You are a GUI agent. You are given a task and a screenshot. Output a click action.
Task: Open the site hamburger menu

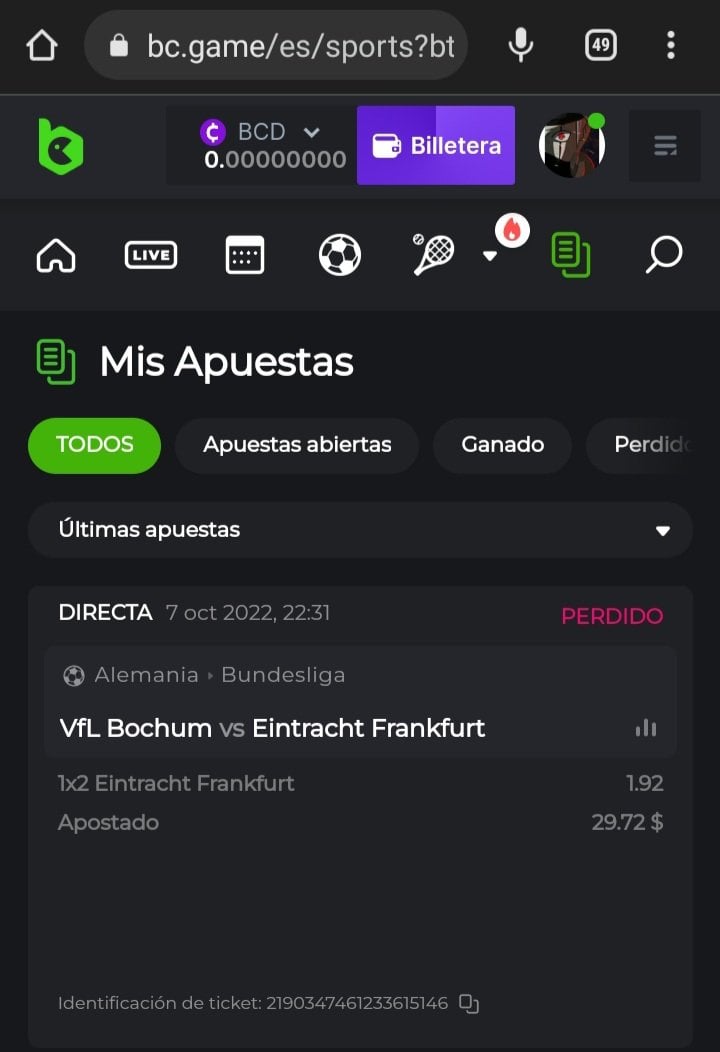pyautogui.click(x=665, y=146)
